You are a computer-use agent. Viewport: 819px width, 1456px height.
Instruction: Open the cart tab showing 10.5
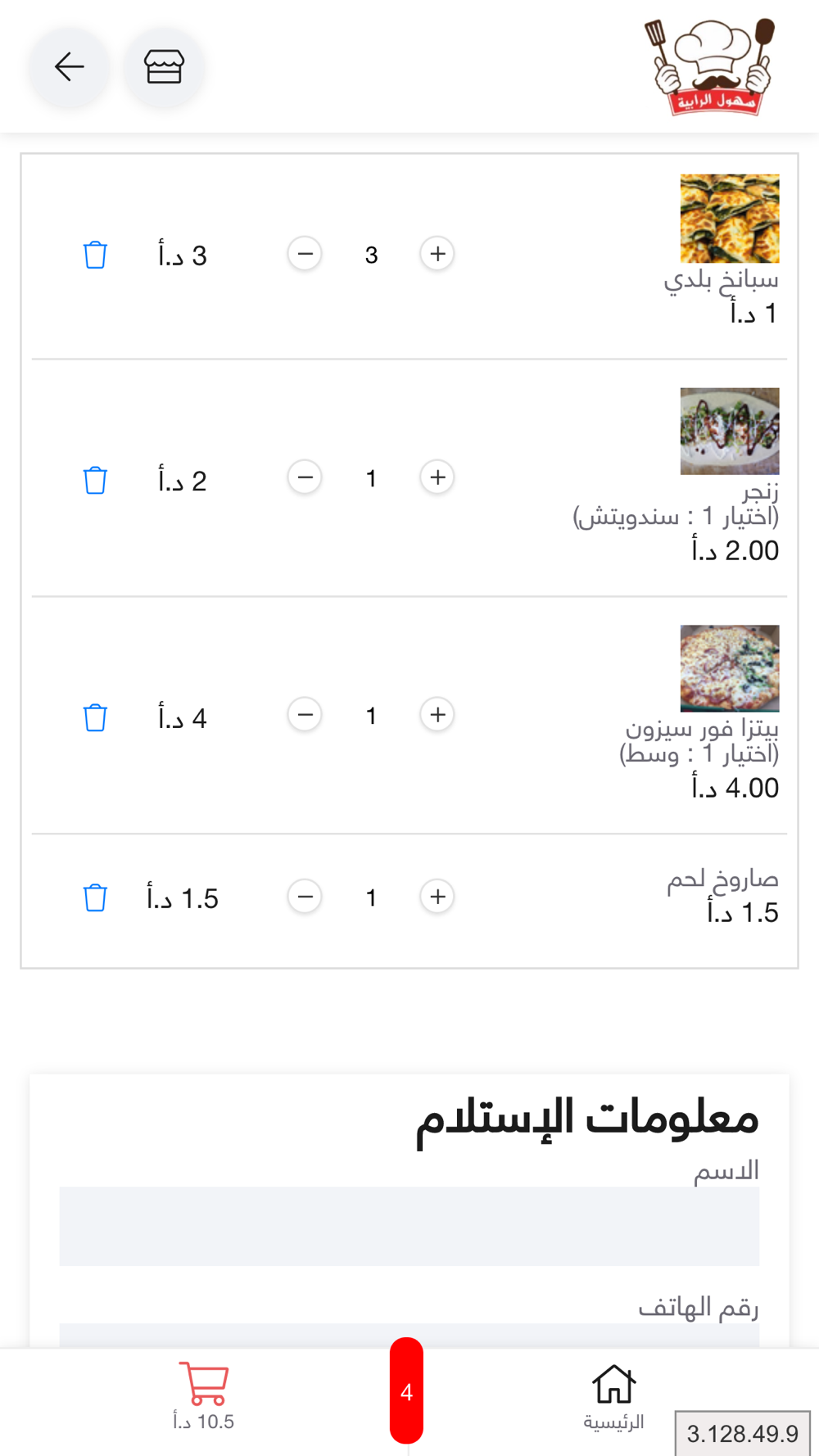click(203, 1398)
